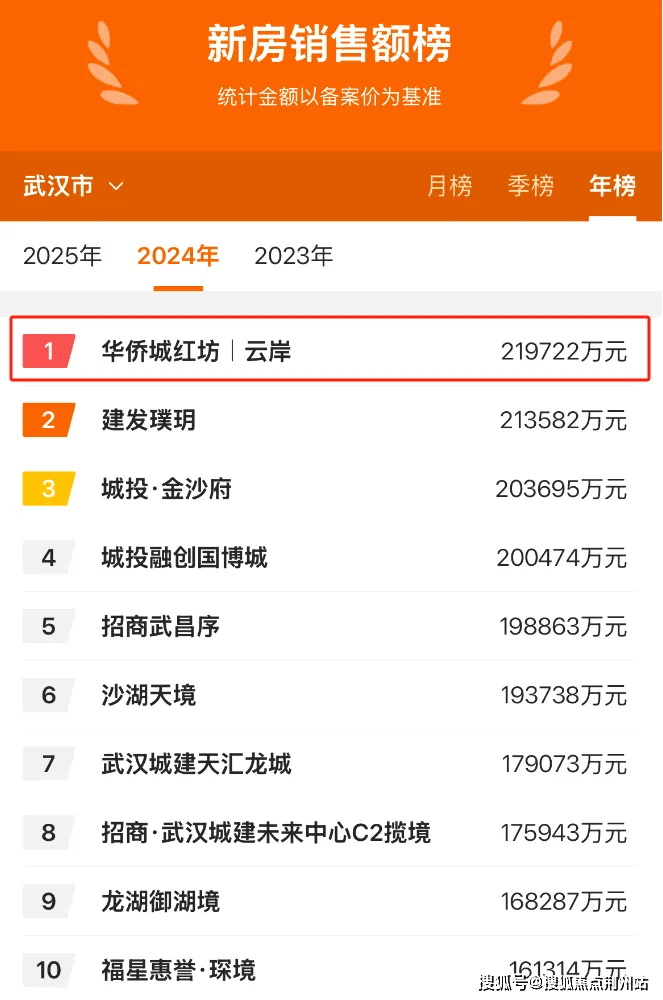Switch to the 月榜 tab
The width and height of the screenshot is (663, 1000).
[449, 186]
